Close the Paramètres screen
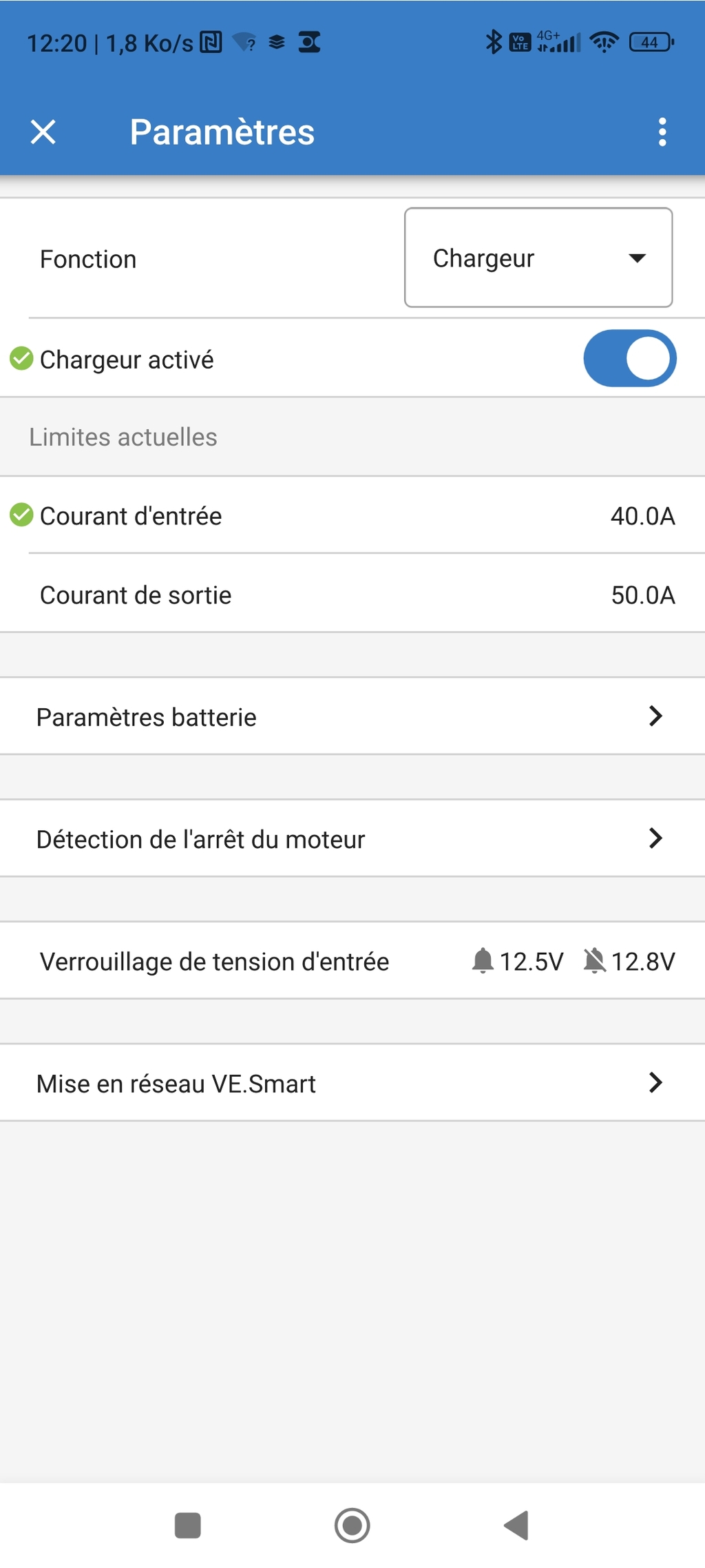Screen dimensions: 705x1568 pos(43,132)
